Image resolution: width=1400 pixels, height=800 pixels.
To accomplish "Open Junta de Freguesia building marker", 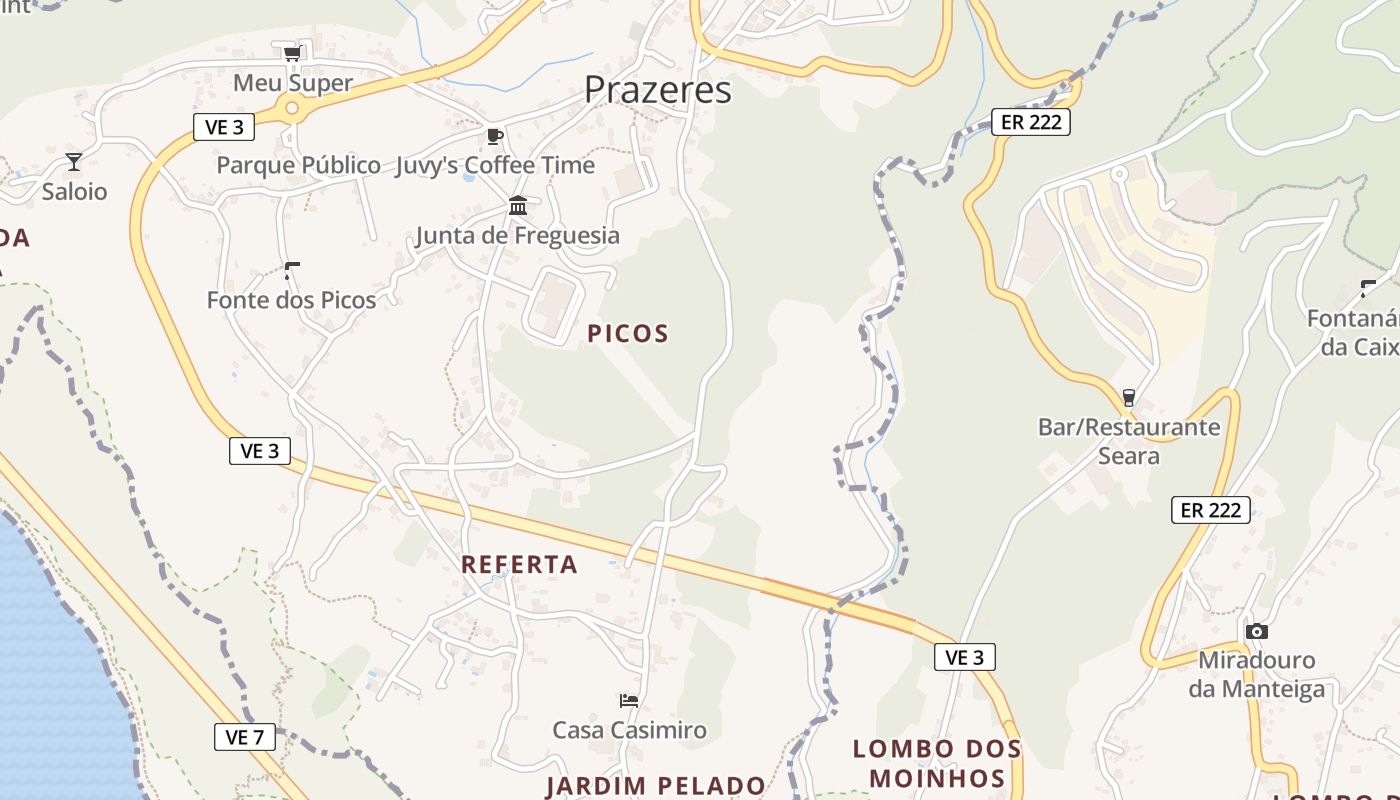I will coord(518,206).
